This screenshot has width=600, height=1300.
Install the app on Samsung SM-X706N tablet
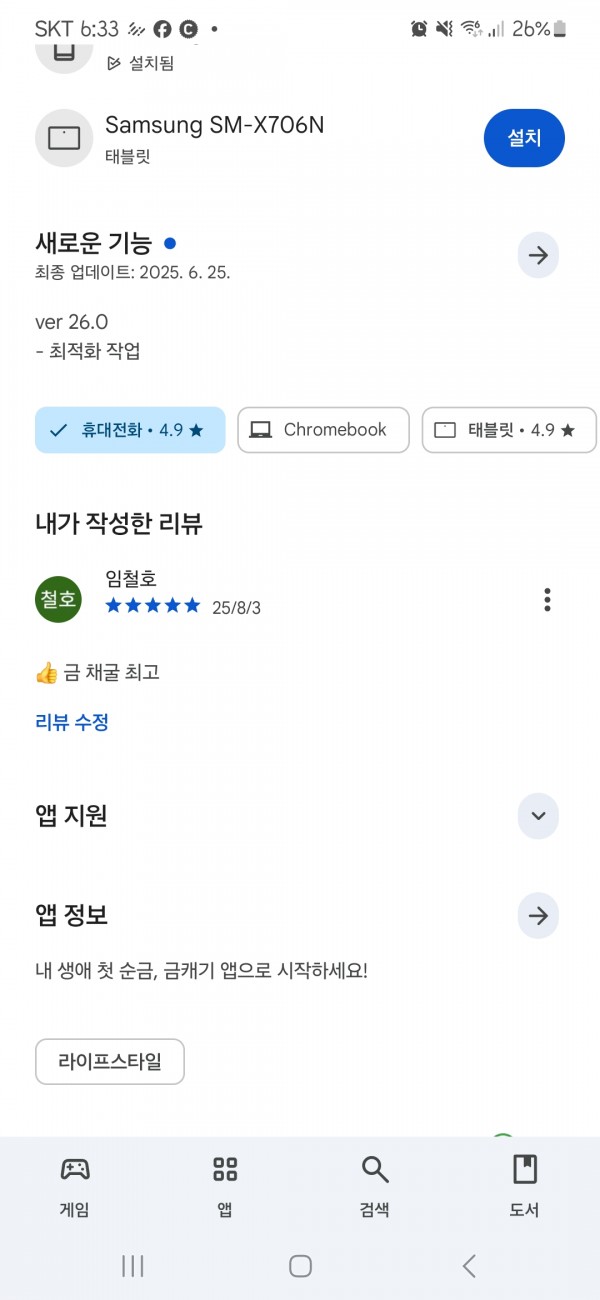tap(524, 138)
